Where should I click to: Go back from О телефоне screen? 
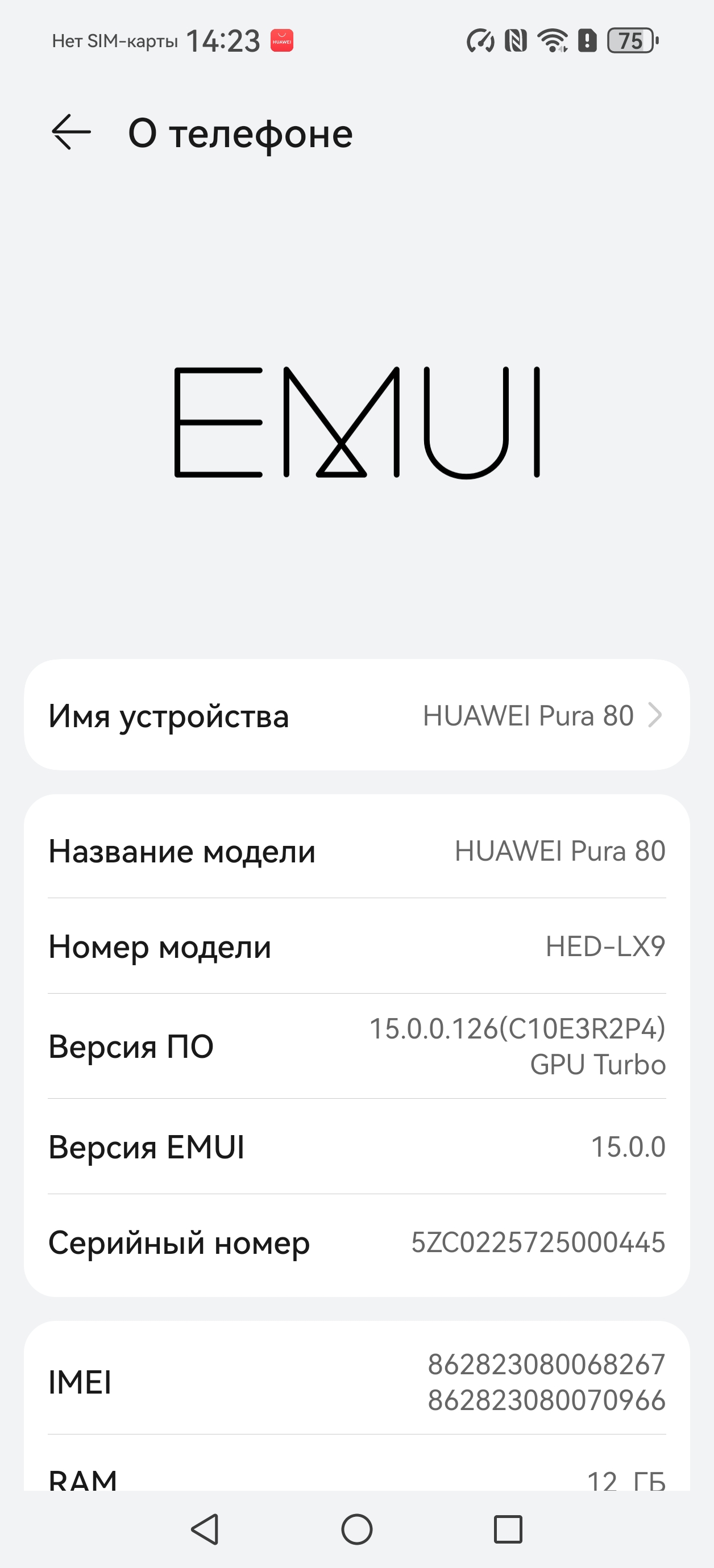(71, 132)
